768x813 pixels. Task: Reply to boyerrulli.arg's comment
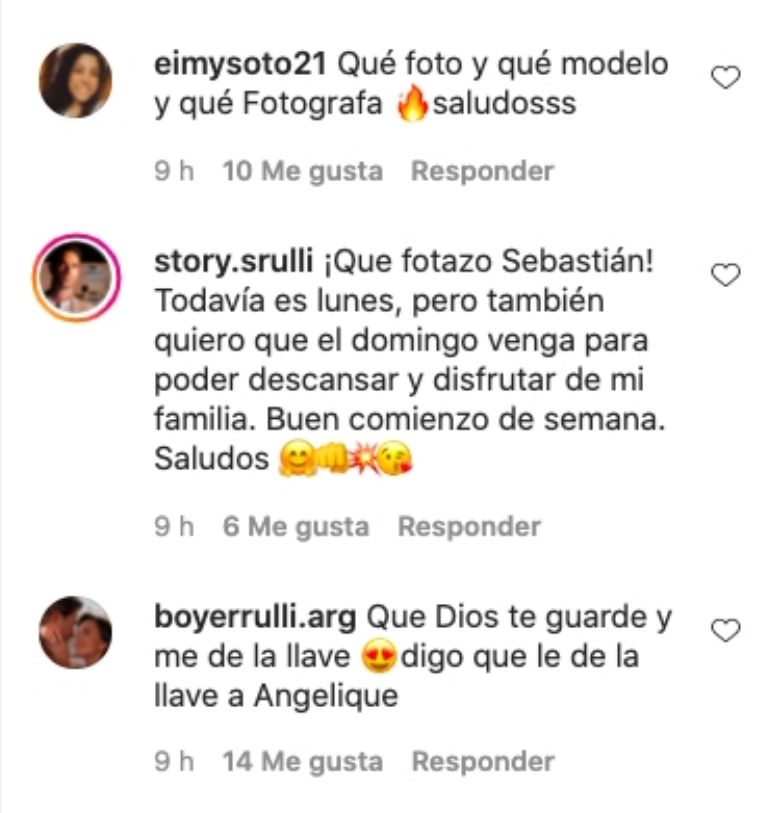tap(483, 762)
